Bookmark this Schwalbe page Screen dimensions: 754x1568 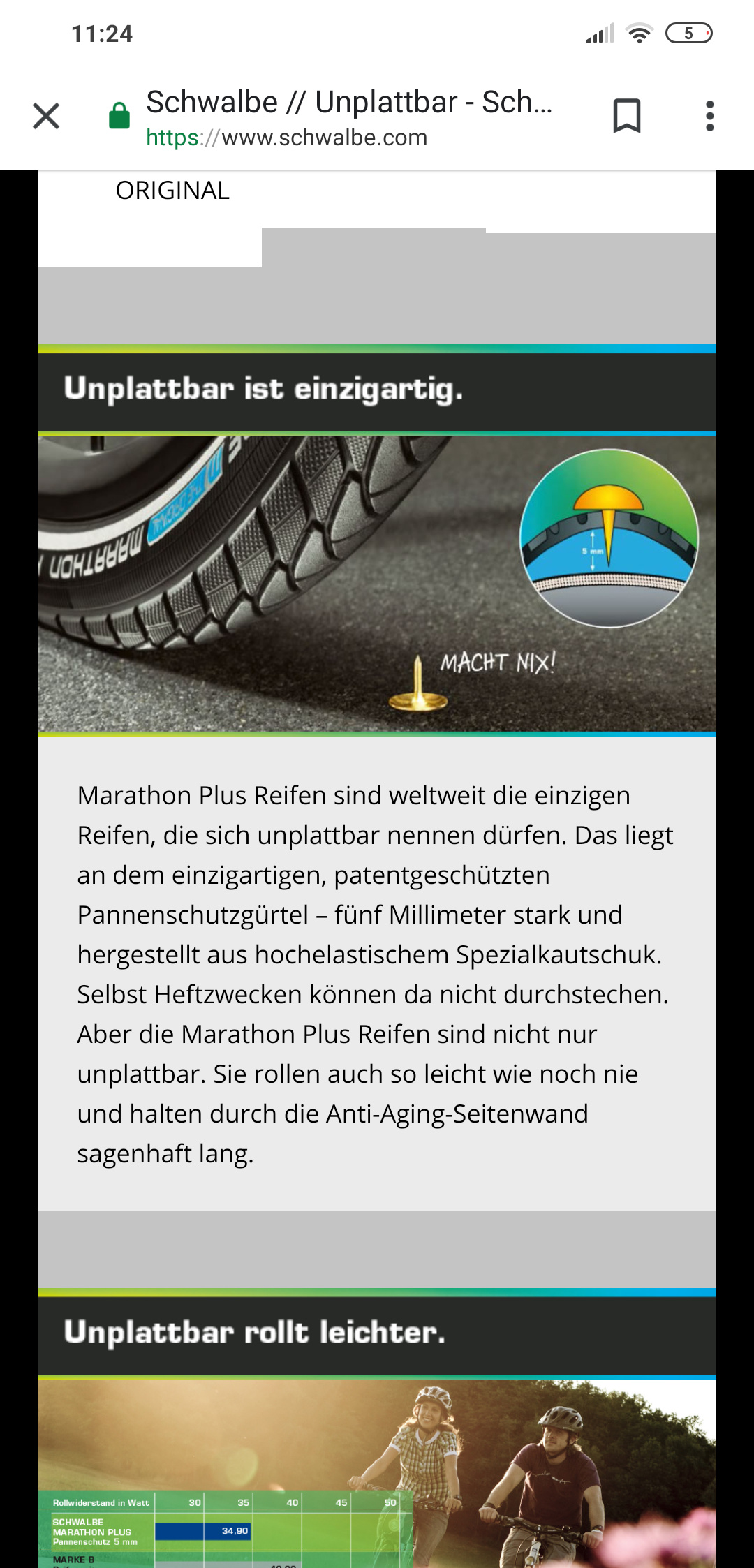(626, 116)
